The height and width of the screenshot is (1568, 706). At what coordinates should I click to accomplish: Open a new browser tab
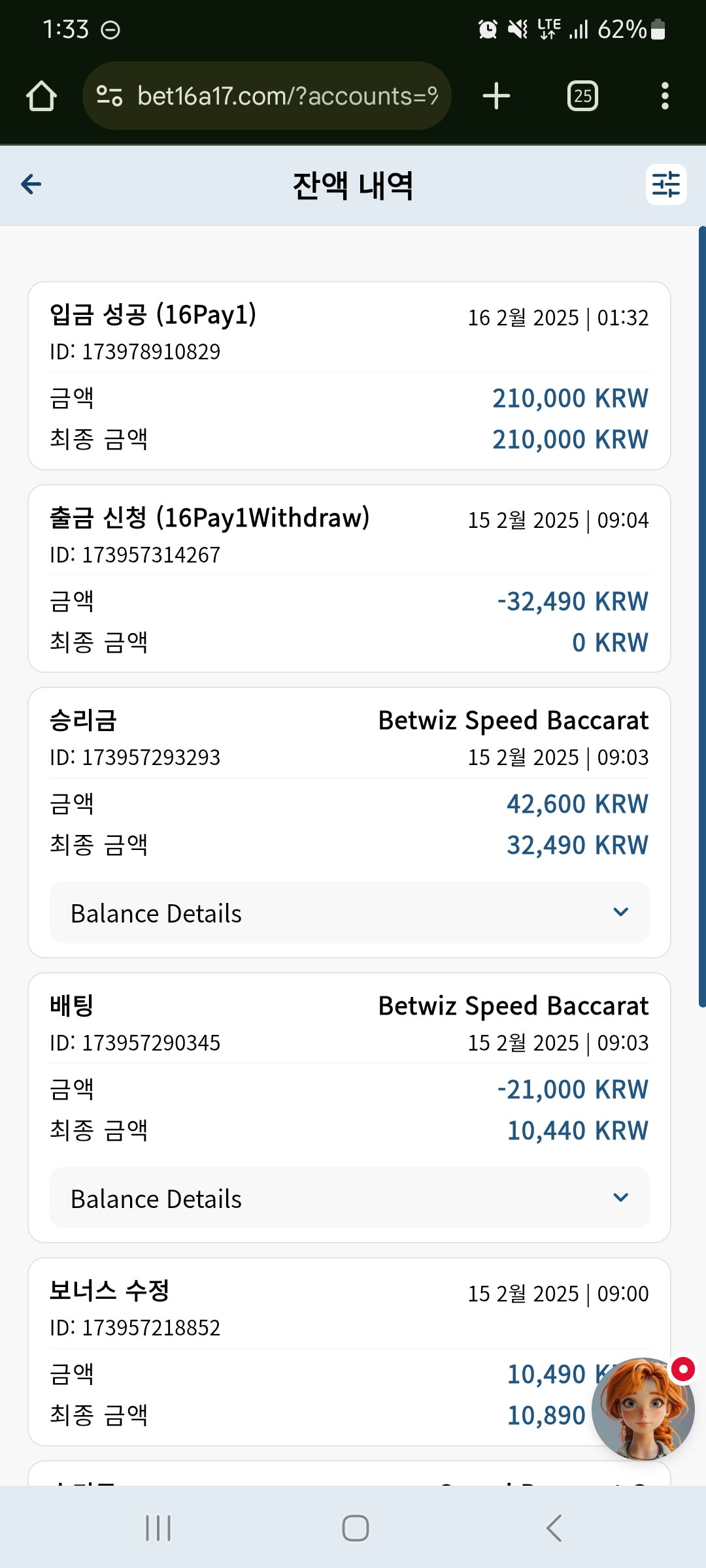[496, 96]
